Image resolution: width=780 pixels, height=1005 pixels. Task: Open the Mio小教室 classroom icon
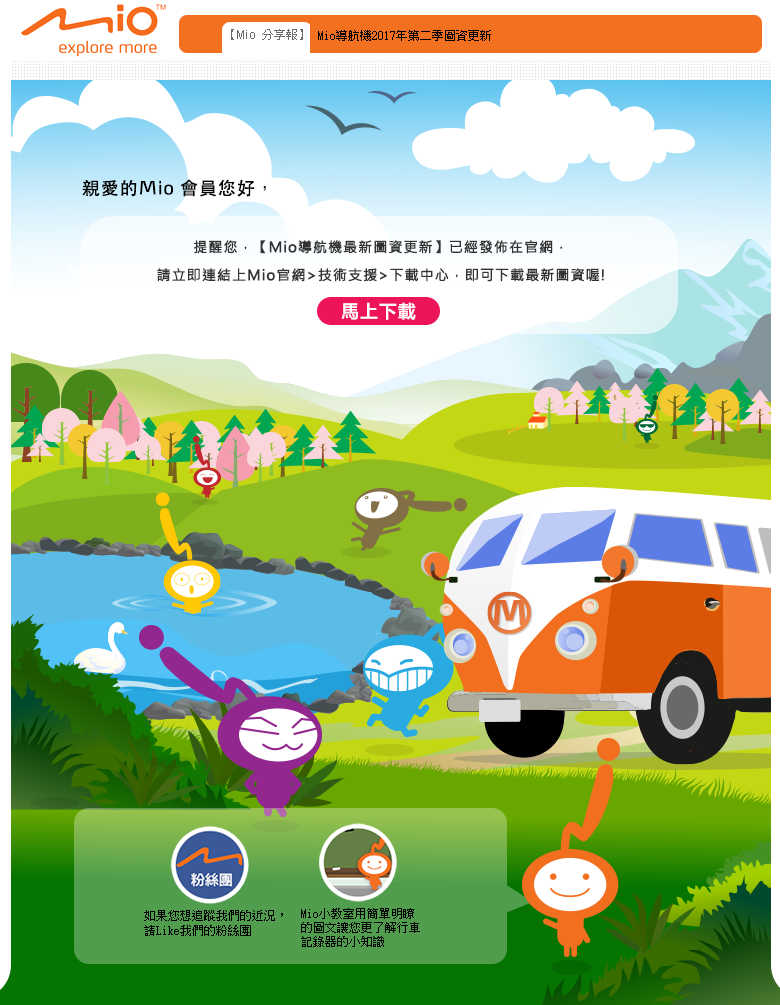tap(358, 862)
